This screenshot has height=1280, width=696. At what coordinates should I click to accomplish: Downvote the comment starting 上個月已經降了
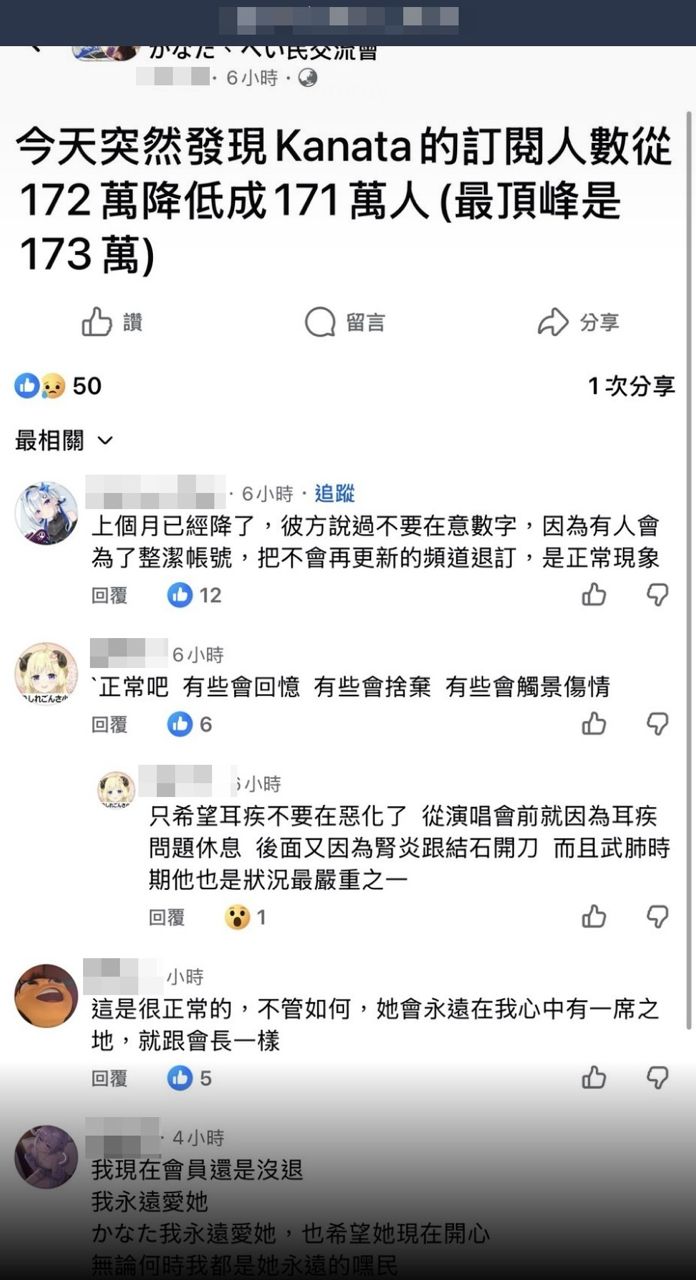point(657,595)
